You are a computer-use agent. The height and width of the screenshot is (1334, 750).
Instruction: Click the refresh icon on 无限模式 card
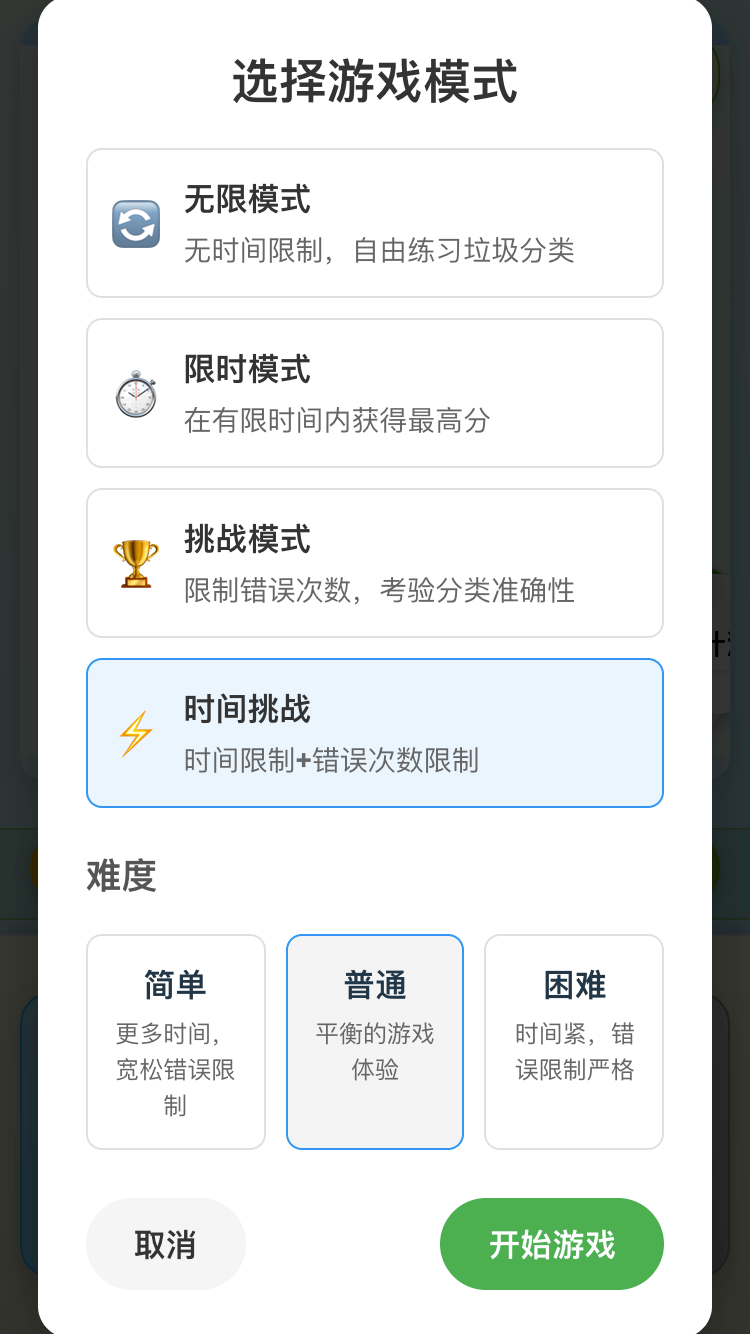135,223
